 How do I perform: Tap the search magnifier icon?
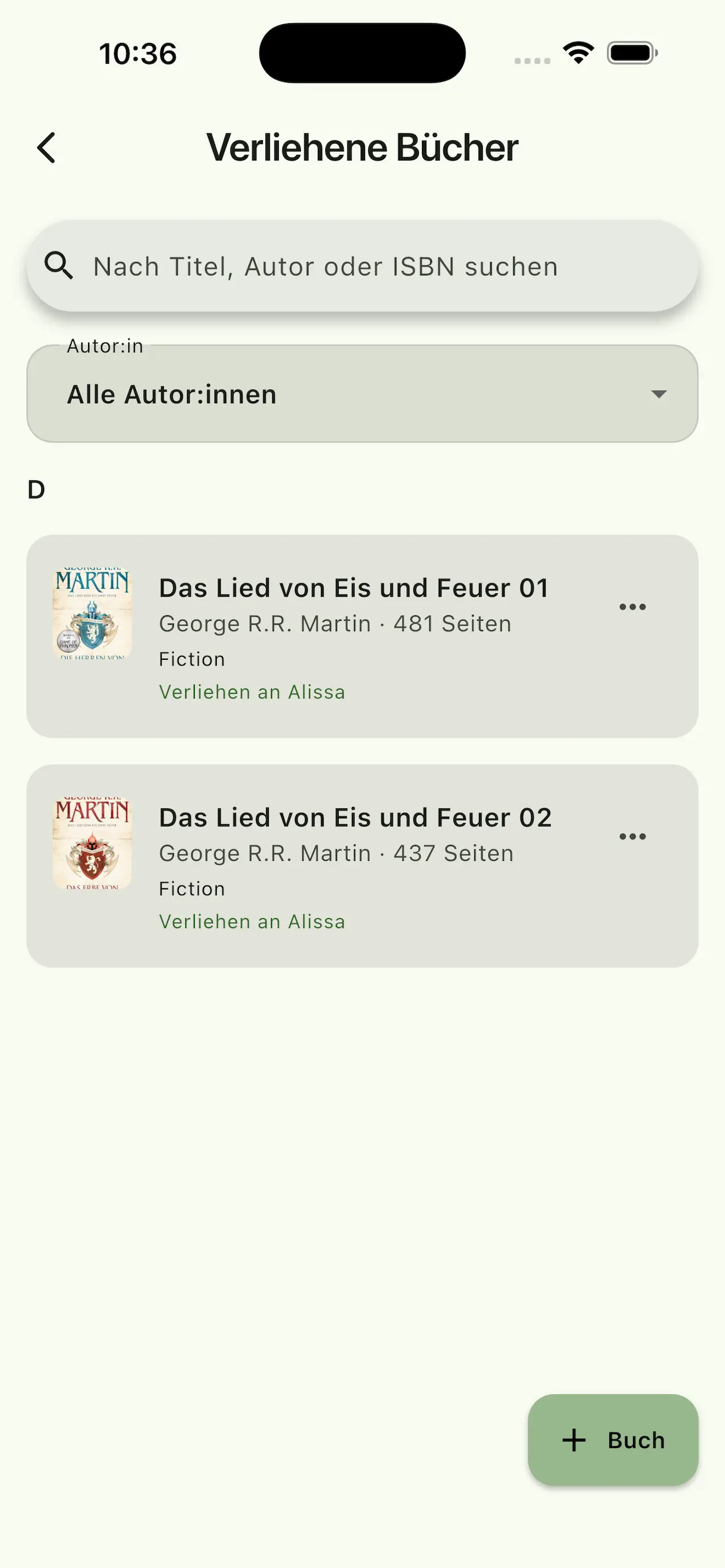click(x=59, y=266)
